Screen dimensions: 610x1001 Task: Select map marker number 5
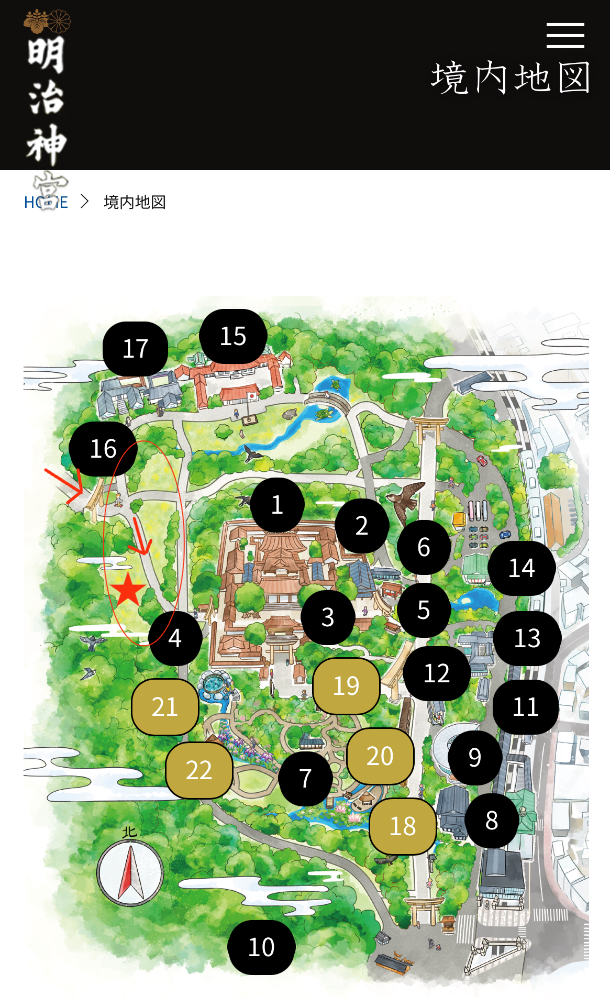(424, 610)
